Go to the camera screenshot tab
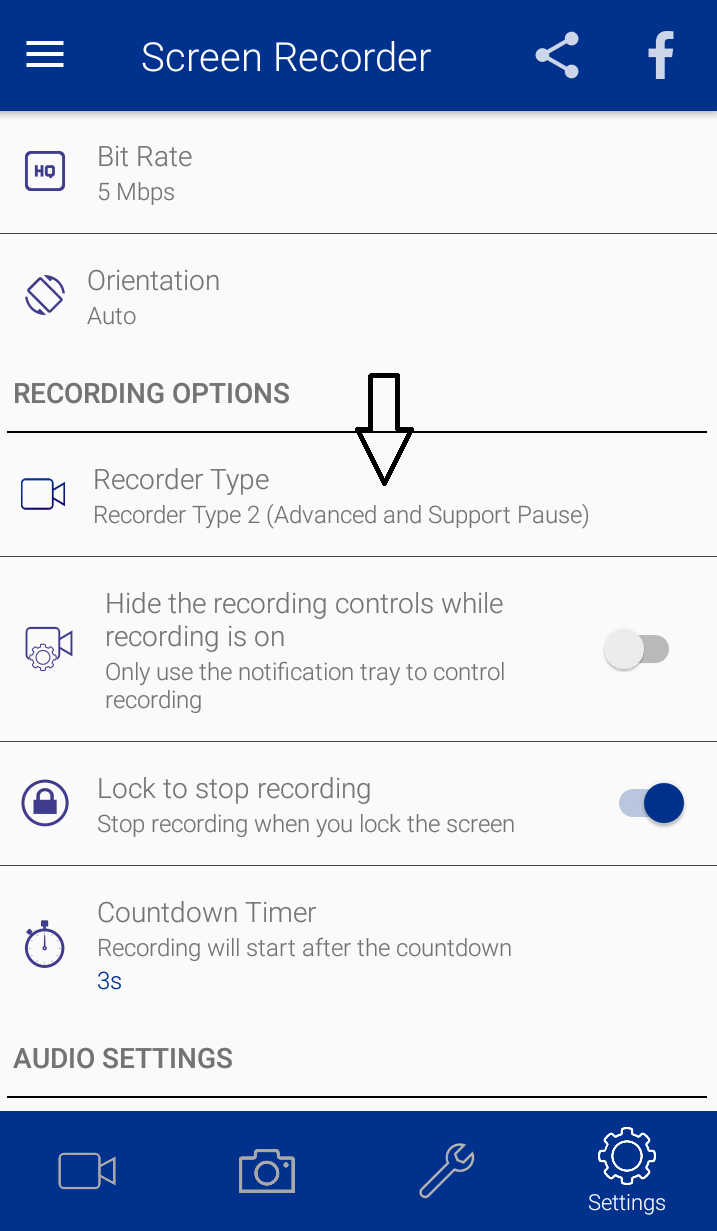 click(267, 1171)
